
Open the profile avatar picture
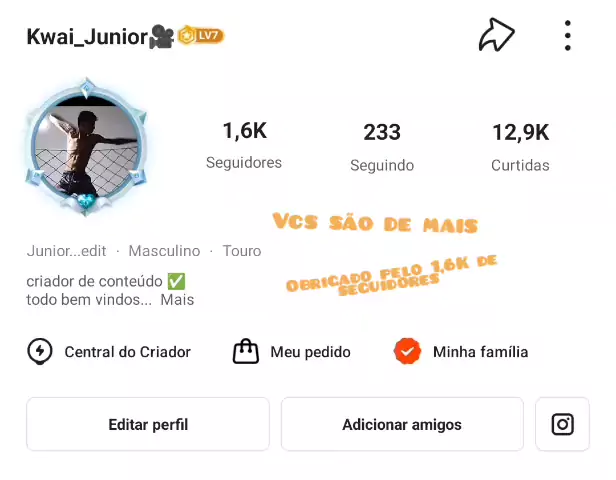pos(85,146)
